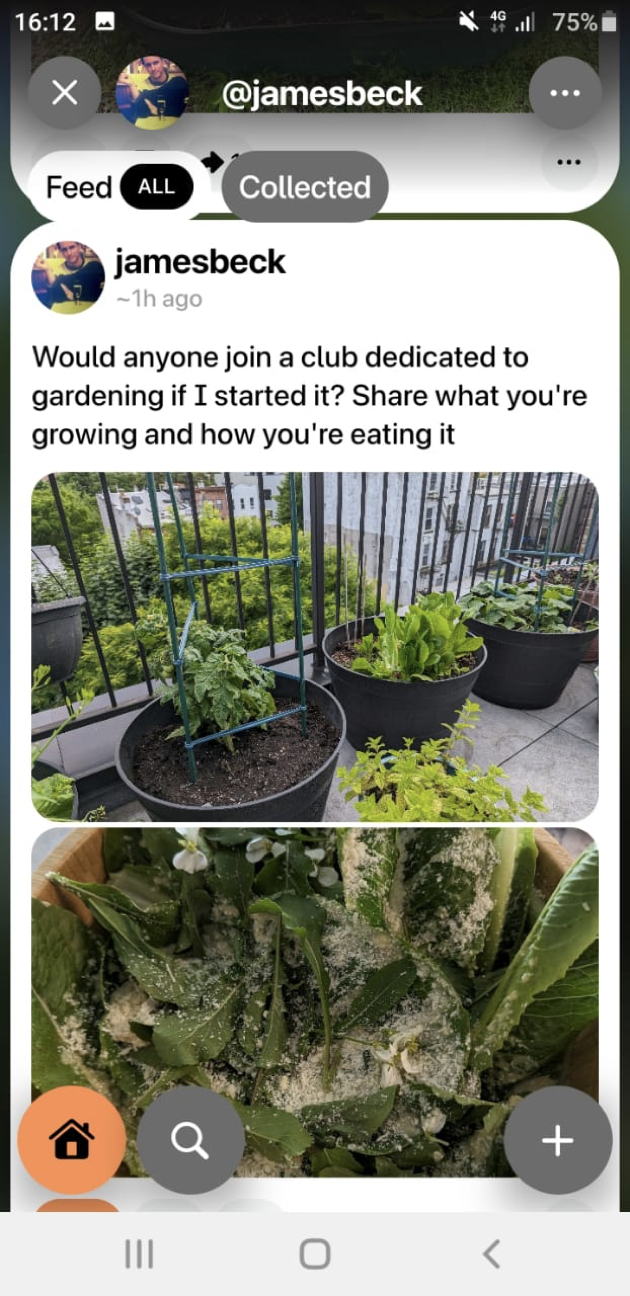Open the overflow menu beside @jamesbeck

[x=565, y=93]
